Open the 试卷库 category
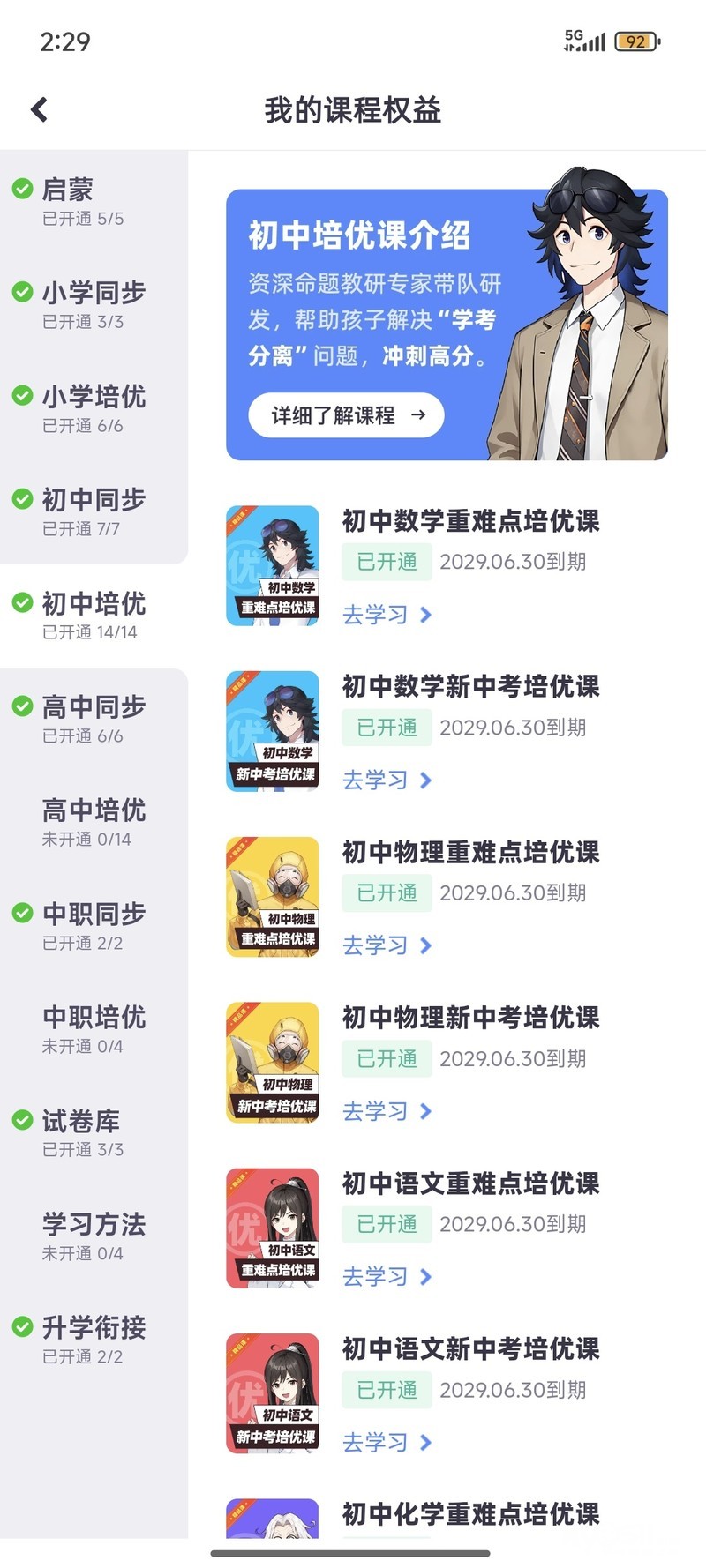The image size is (706, 1568). (x=93, y=1132)
